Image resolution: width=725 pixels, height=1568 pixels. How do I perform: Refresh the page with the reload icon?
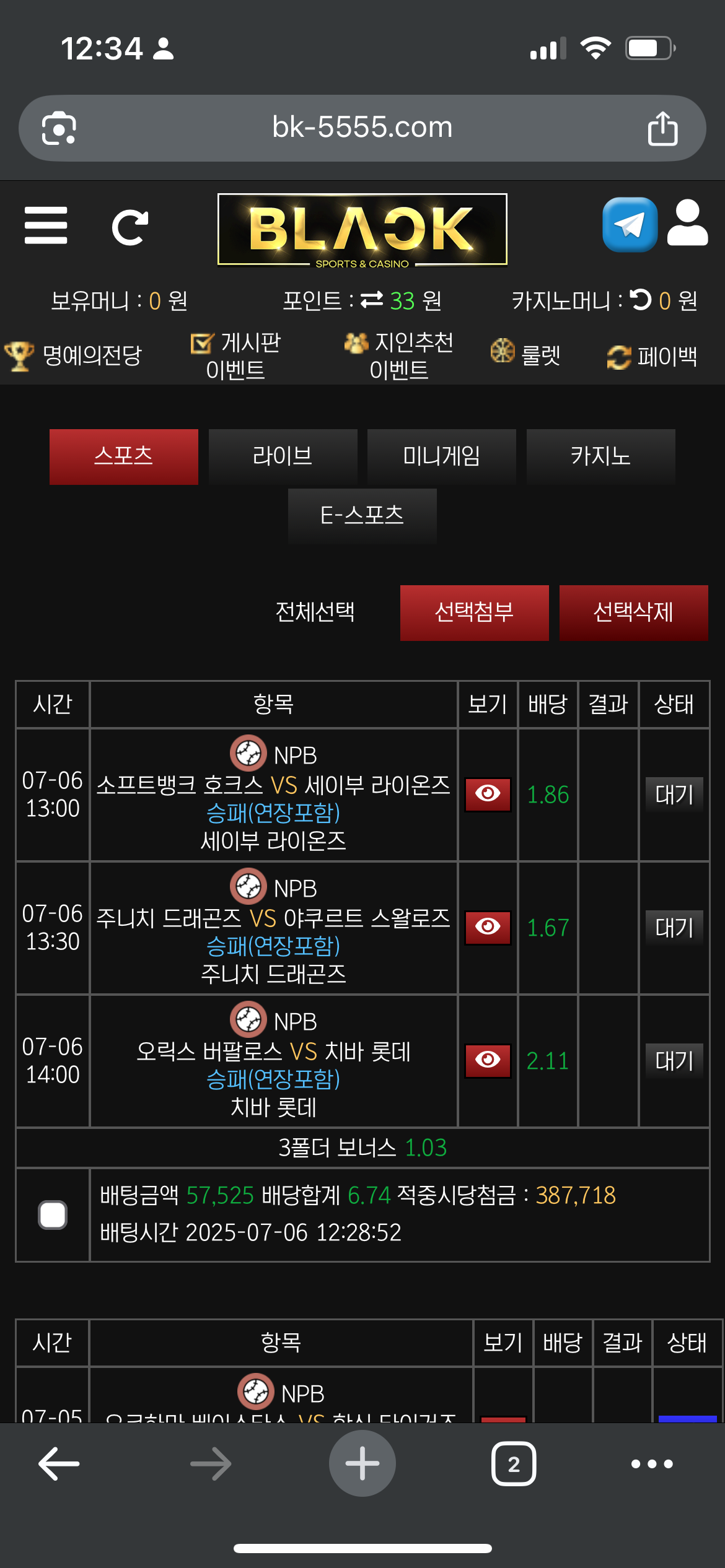(130, 227)
